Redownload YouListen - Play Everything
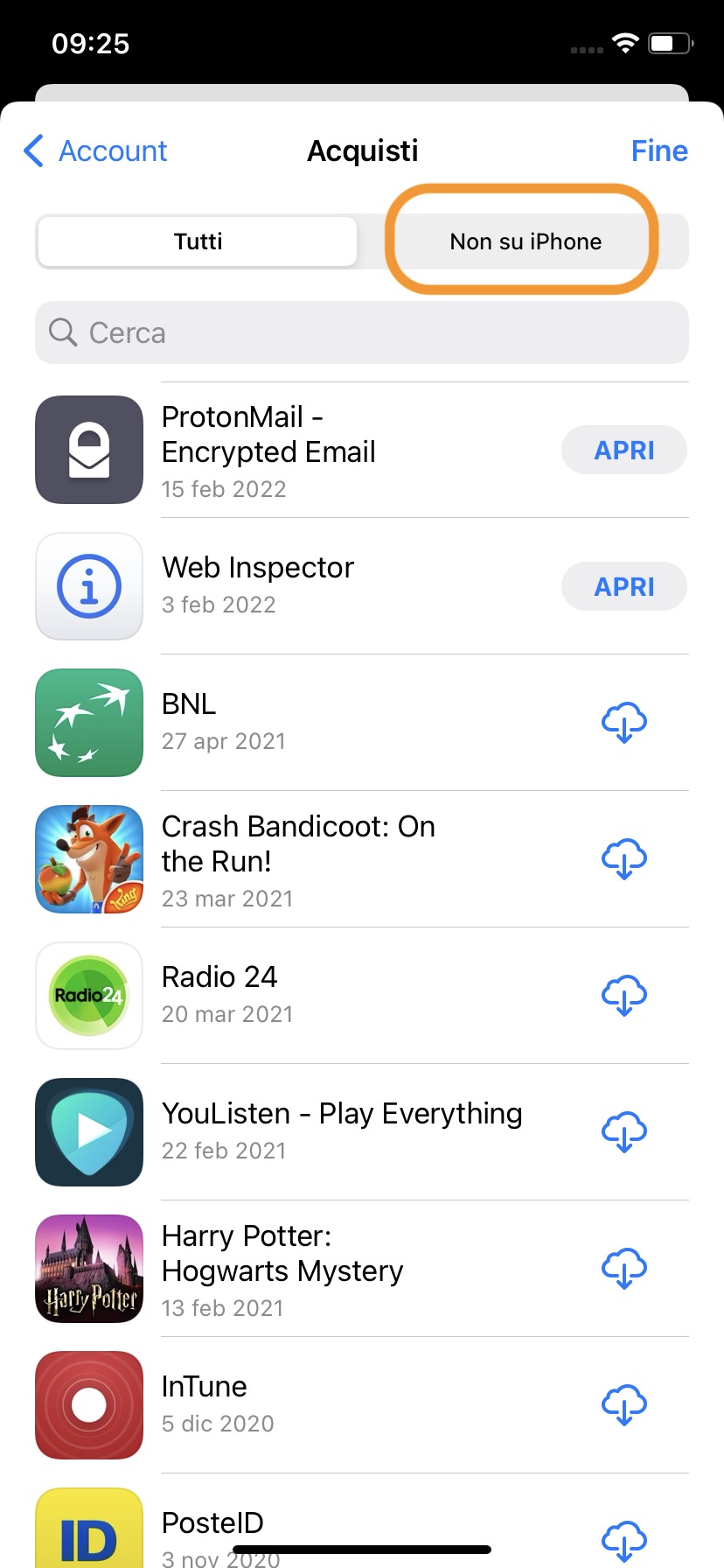The width and height of the screenshot is (724, 1568). coord(623,1132)
